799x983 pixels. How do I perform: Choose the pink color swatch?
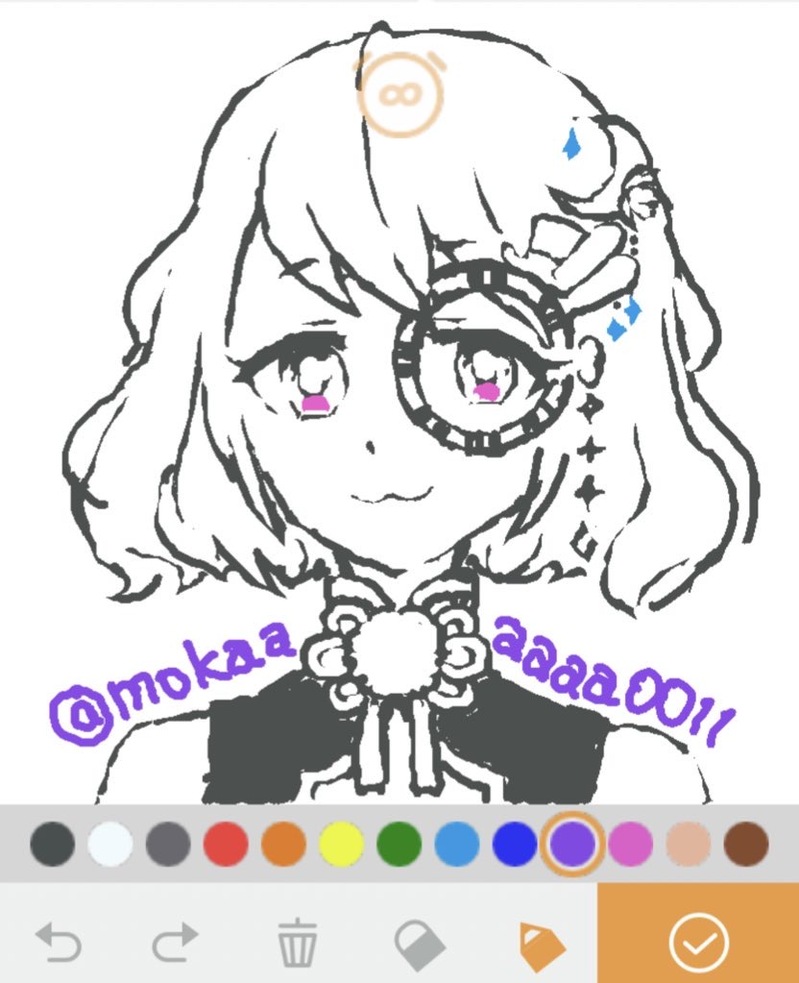(x=631, y=845)
